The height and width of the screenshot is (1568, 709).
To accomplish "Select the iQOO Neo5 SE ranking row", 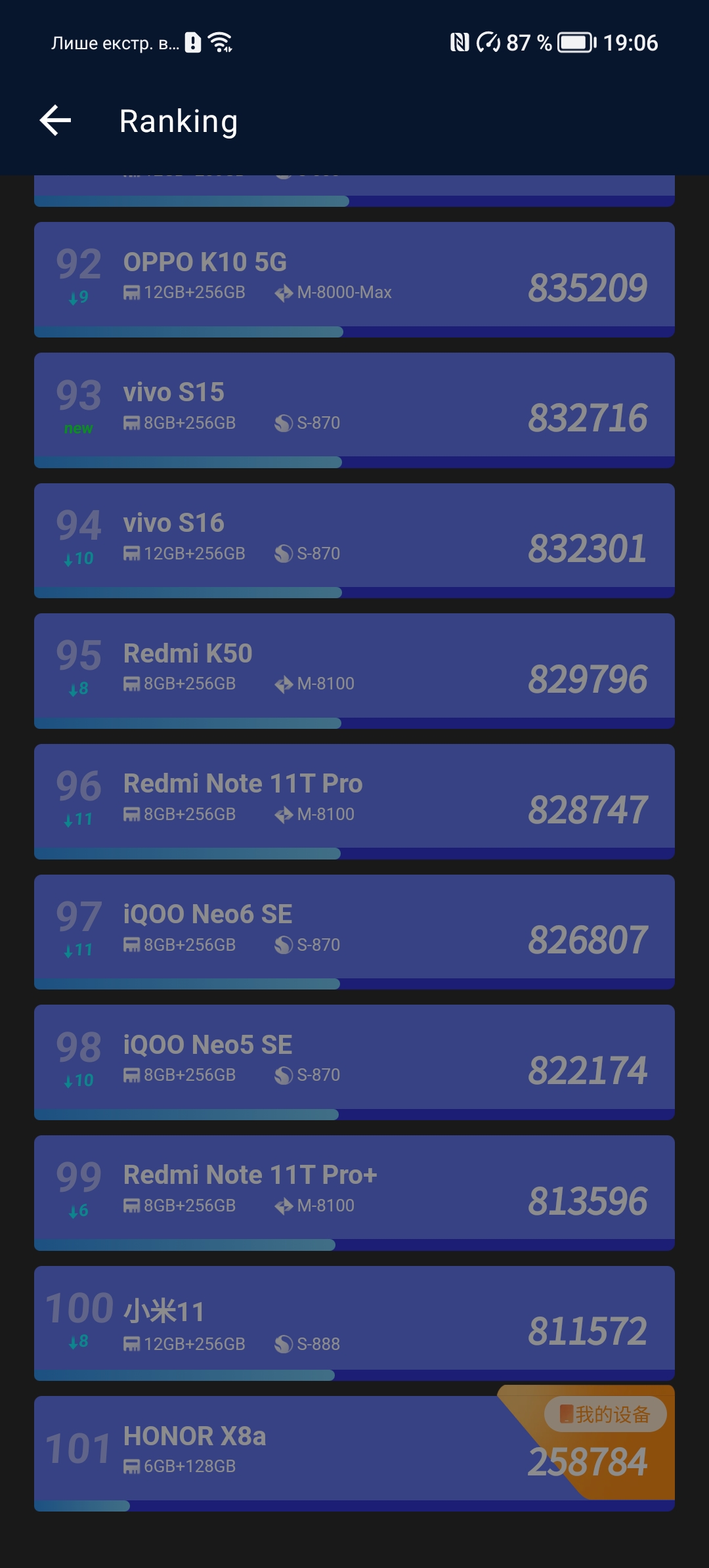I will (x=354, y=1062).
